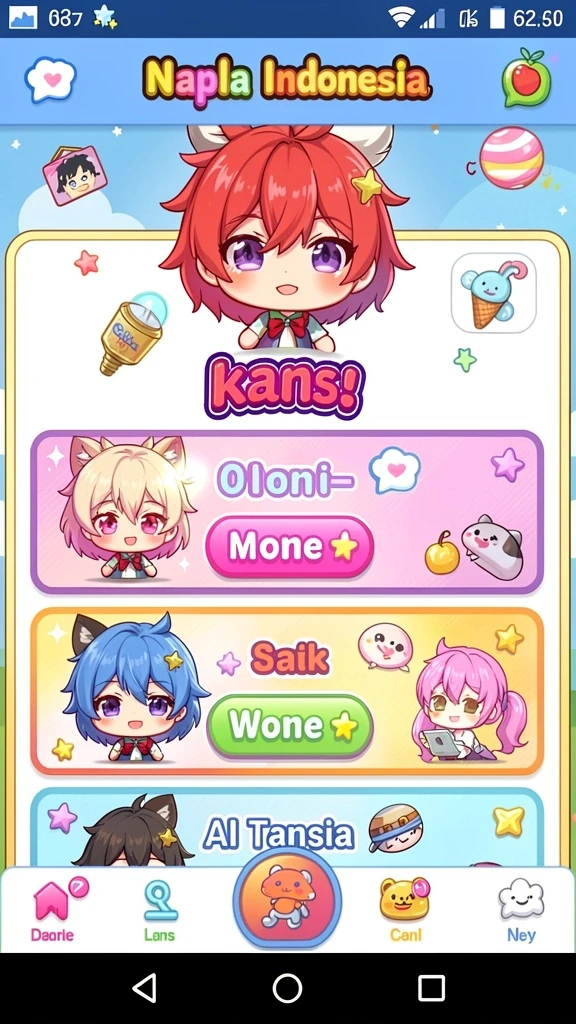The height and width of the screenshot is (1024, 576).
Task: Tap the green Wone button
Action: [290, 726]
